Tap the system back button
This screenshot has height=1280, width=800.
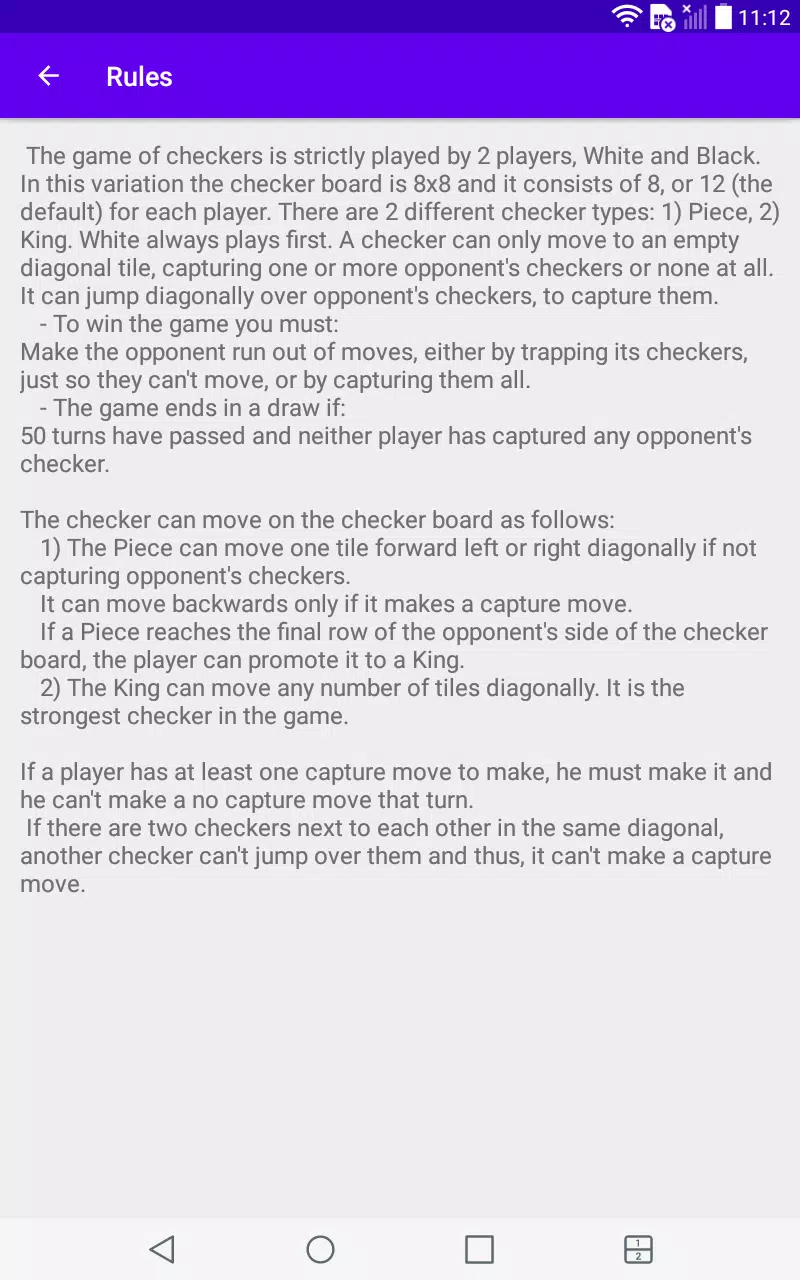pyautogui.click(x=162, y=1249)
